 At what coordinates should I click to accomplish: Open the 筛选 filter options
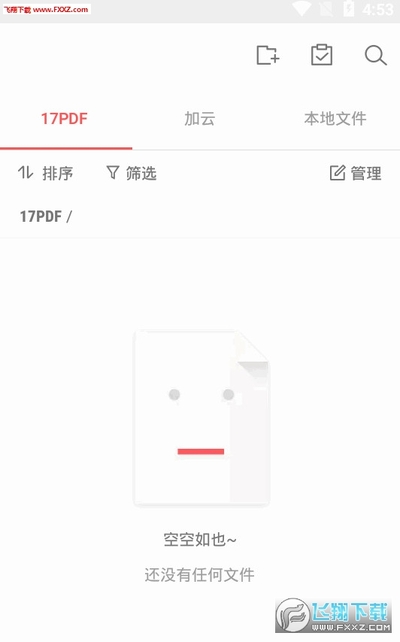[131, 173]
